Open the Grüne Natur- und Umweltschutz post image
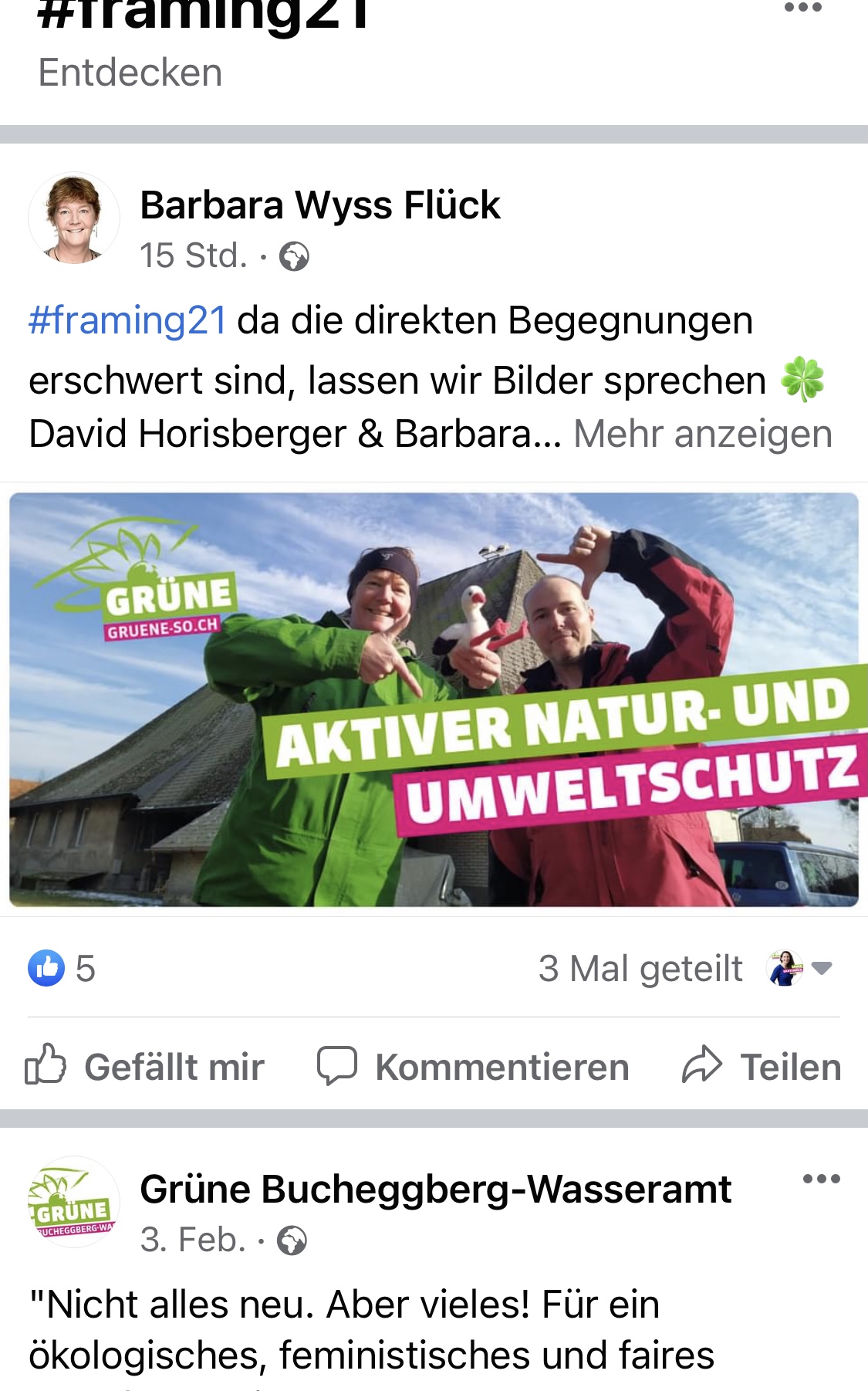 click(434, 699)
